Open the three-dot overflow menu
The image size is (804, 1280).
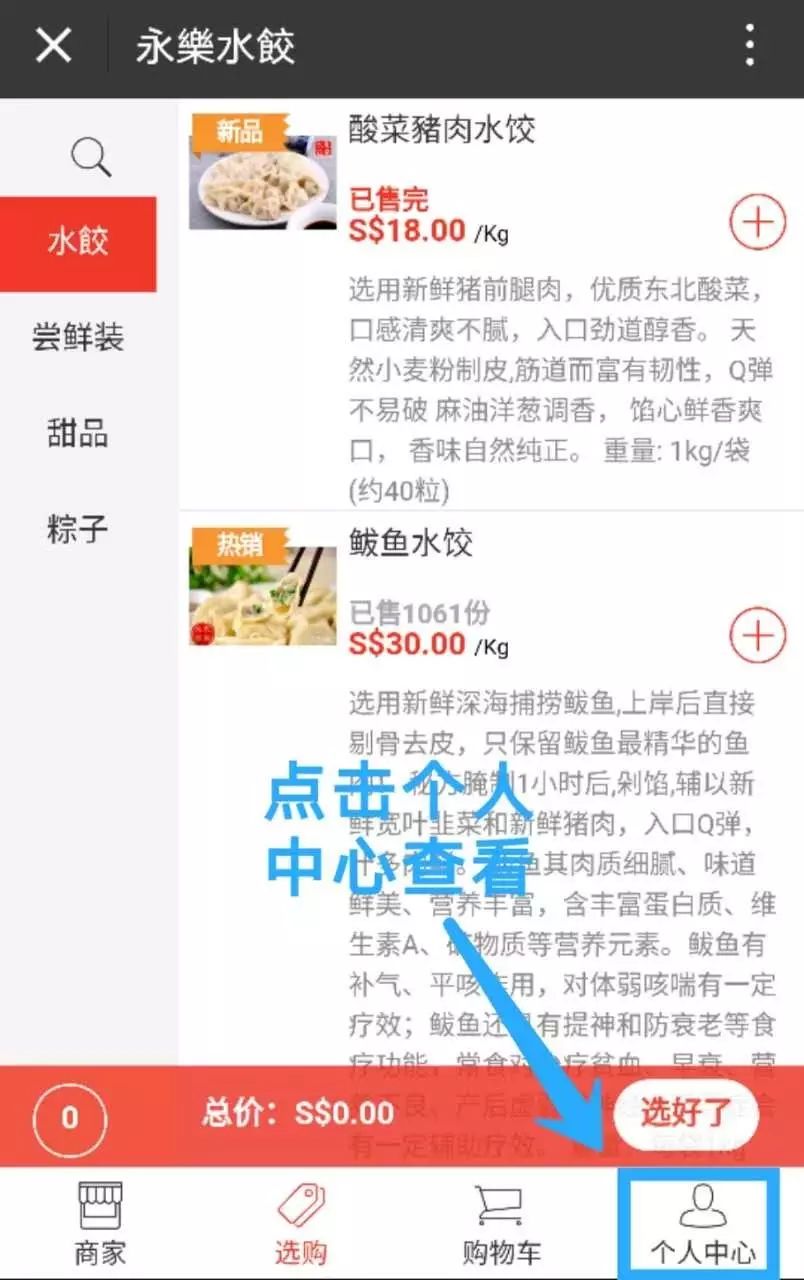pos(749,46)
